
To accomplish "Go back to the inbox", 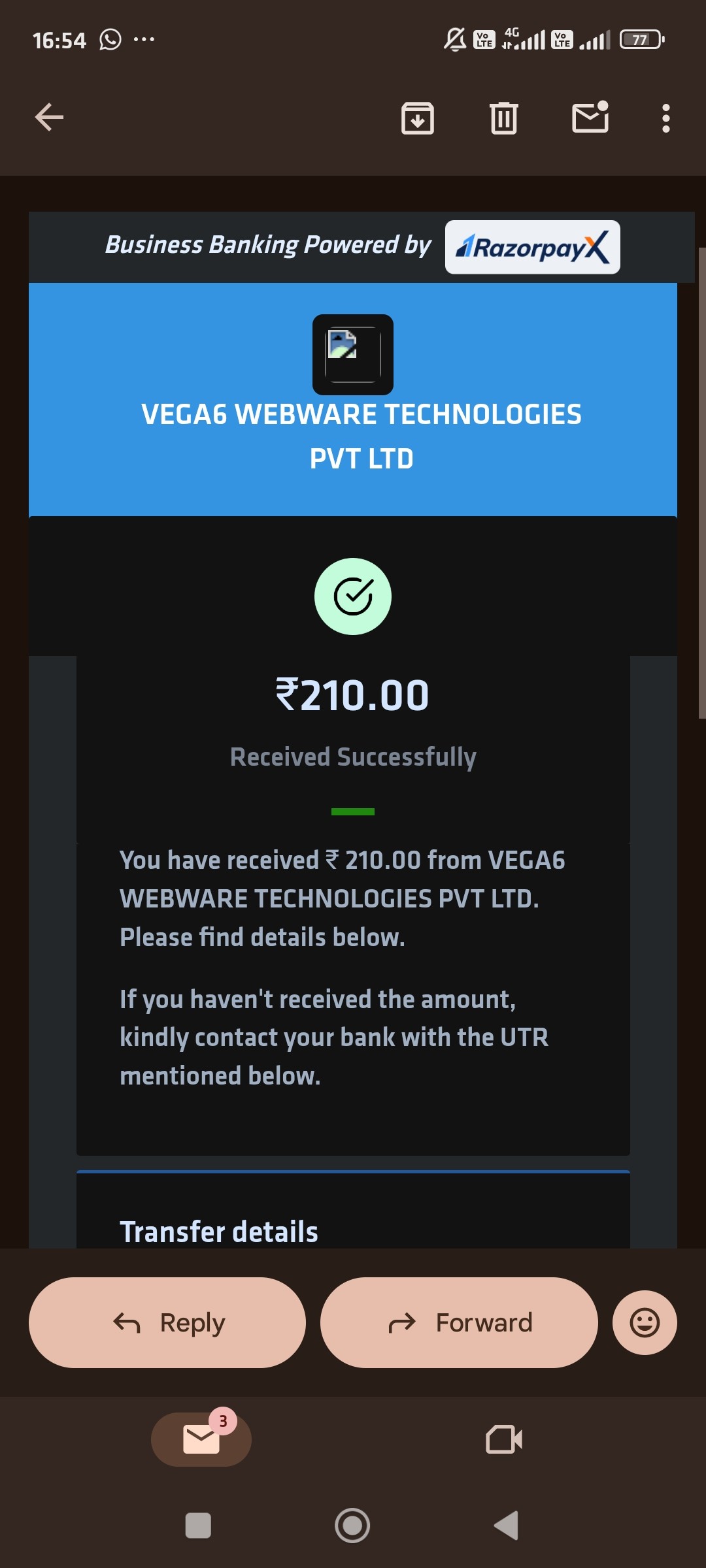I will tap(49, 118).
